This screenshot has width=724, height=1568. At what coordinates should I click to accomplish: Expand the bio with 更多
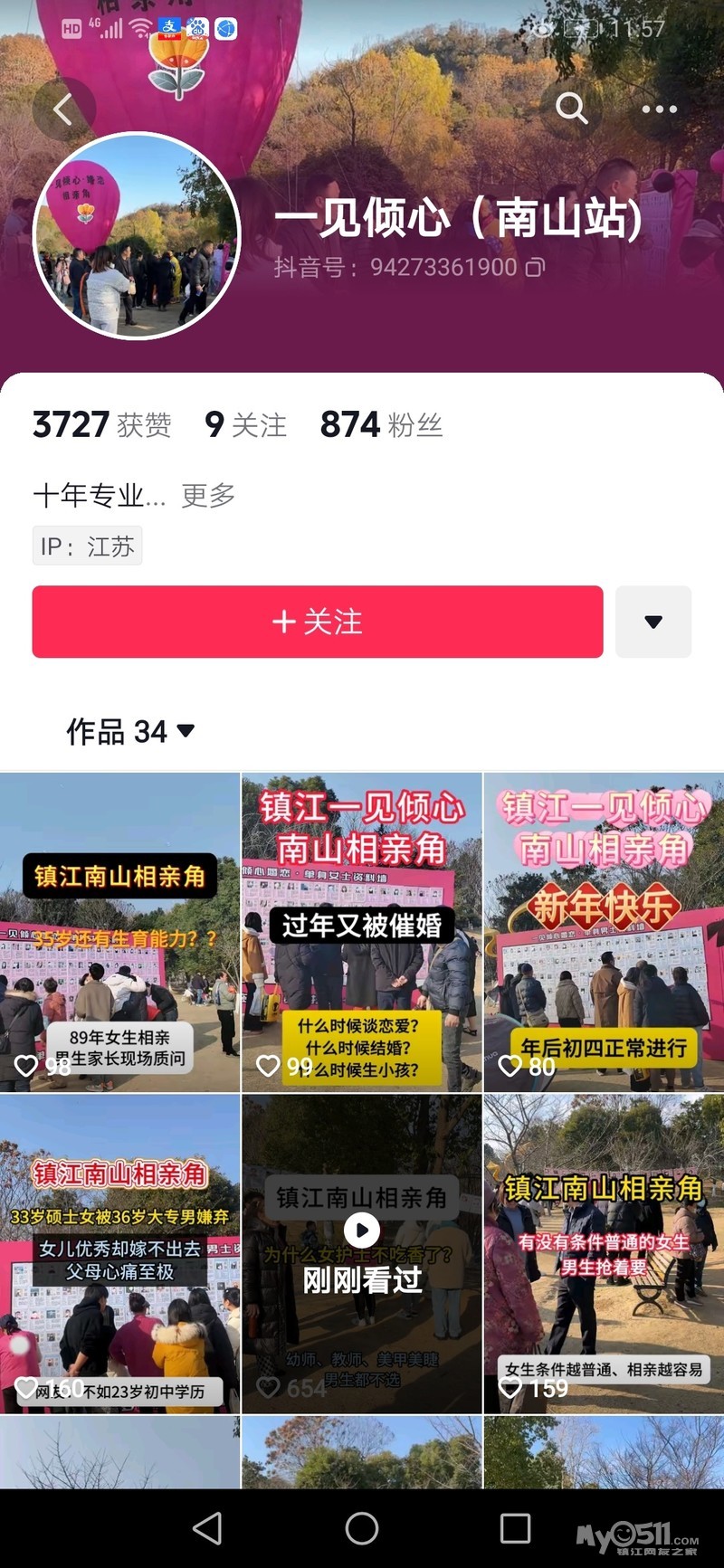point(208,495)
